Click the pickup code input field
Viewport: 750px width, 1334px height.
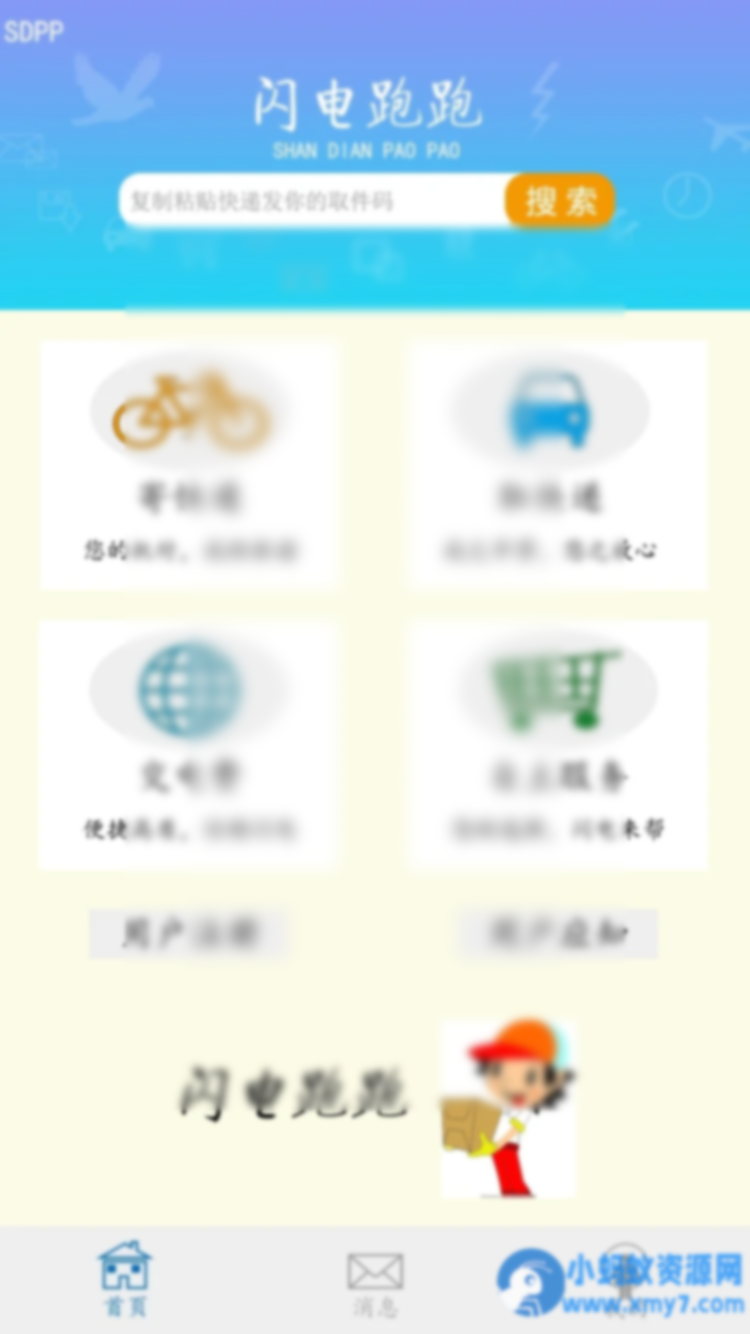point(310,200)
